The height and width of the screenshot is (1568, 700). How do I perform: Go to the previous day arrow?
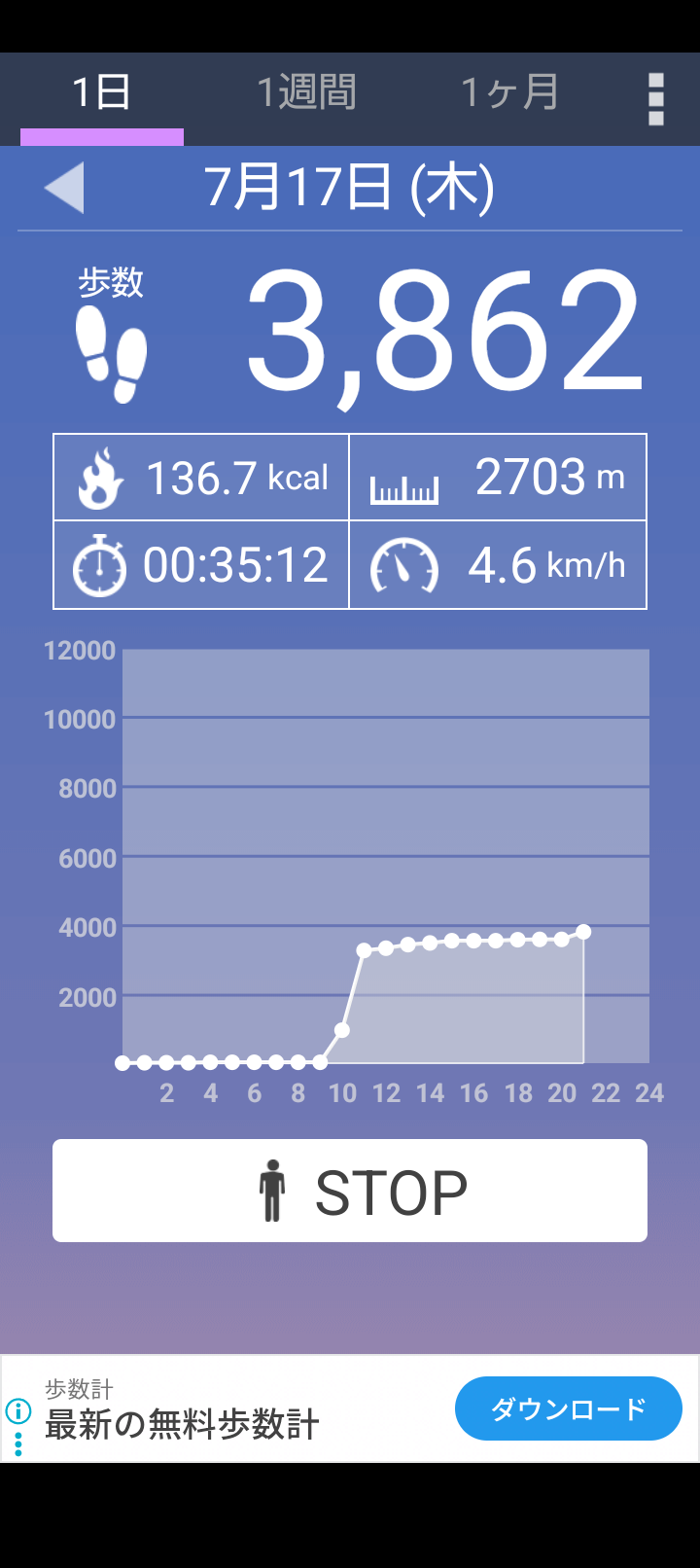[64, 187]
